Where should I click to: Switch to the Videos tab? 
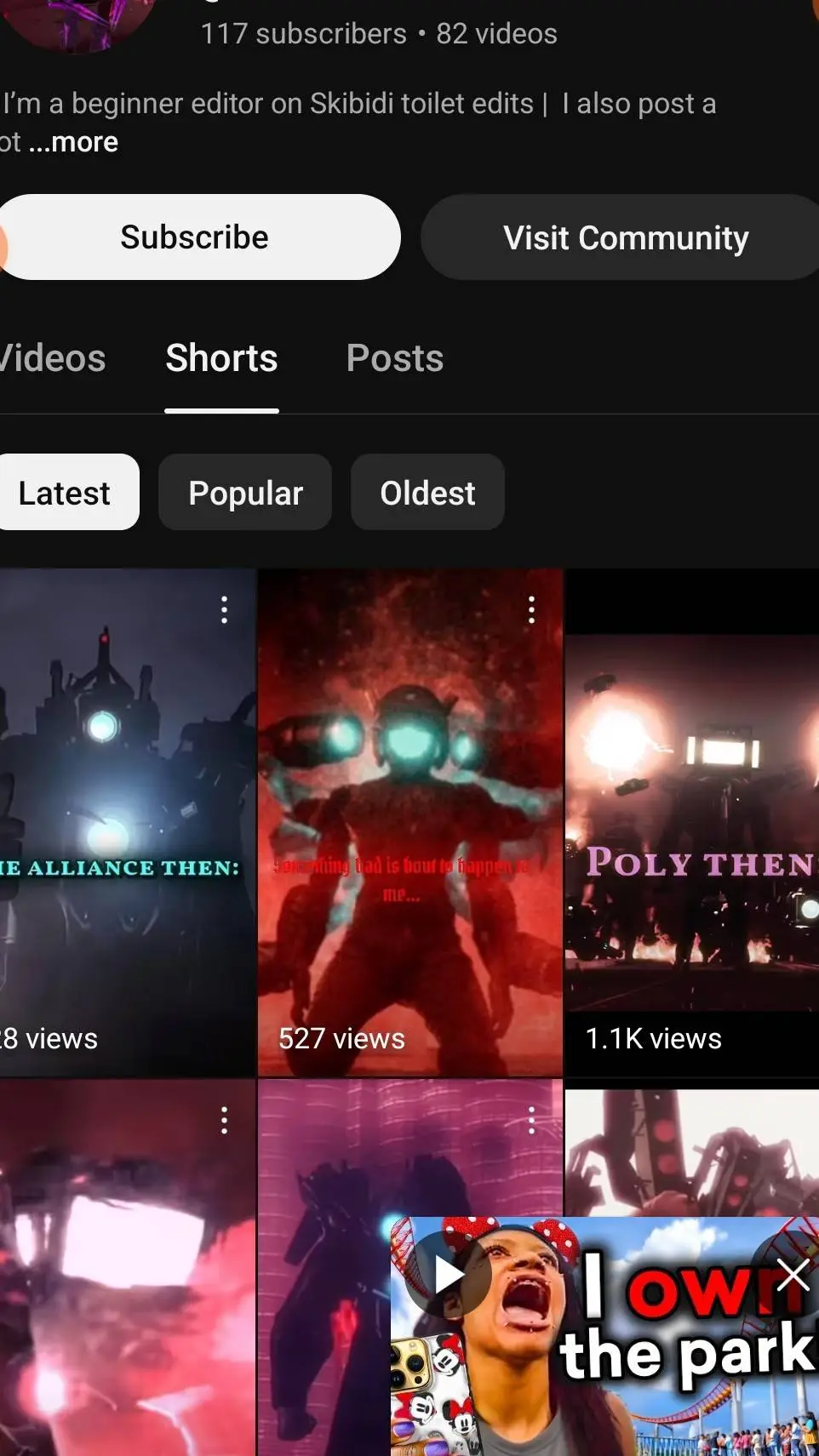coord(53,358)
